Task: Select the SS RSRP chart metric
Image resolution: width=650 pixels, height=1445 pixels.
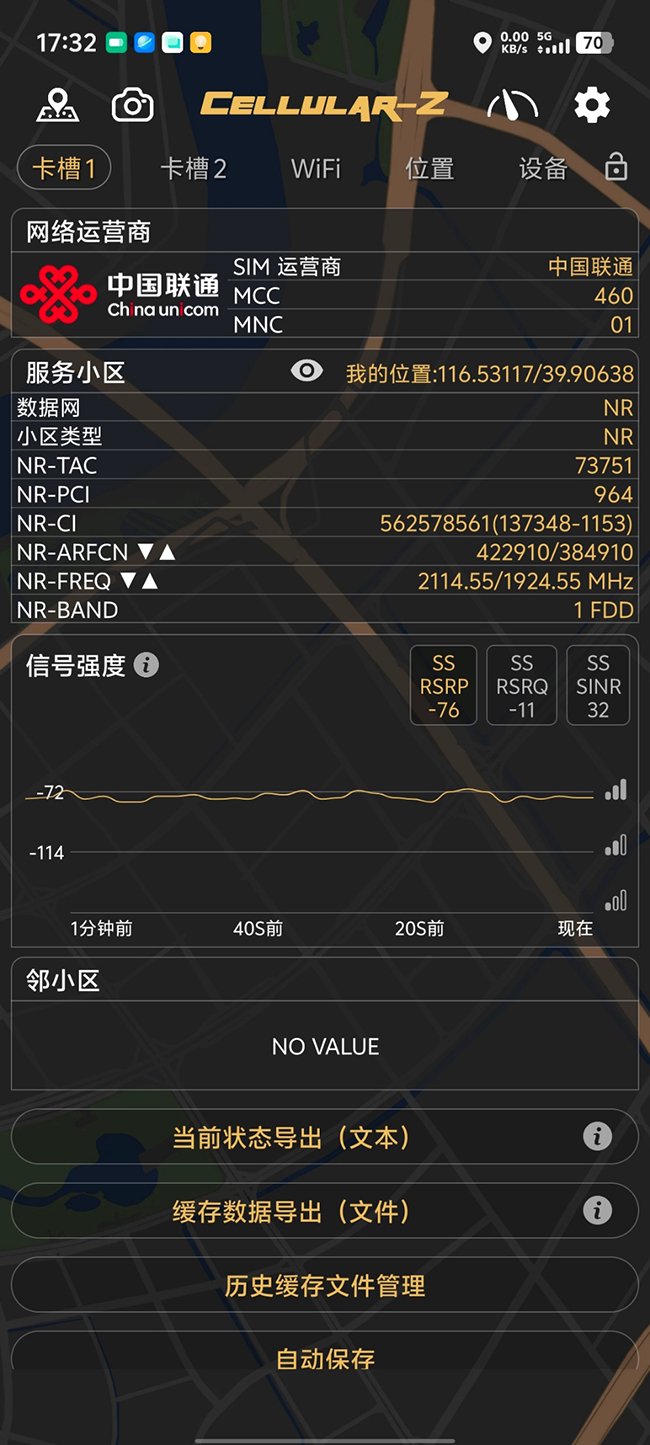Action: (444, 686)
